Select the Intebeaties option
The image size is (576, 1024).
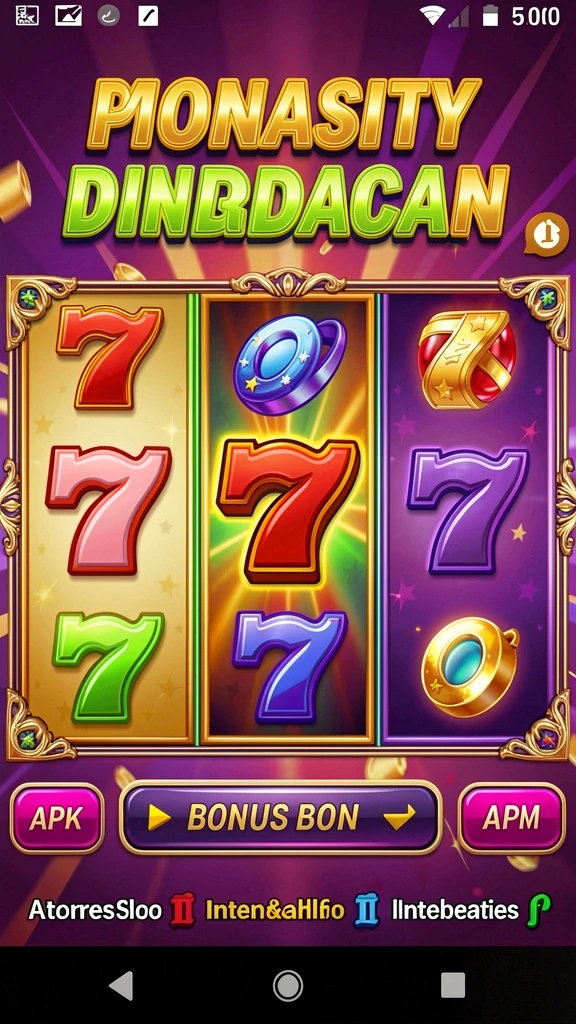[455, 910]
